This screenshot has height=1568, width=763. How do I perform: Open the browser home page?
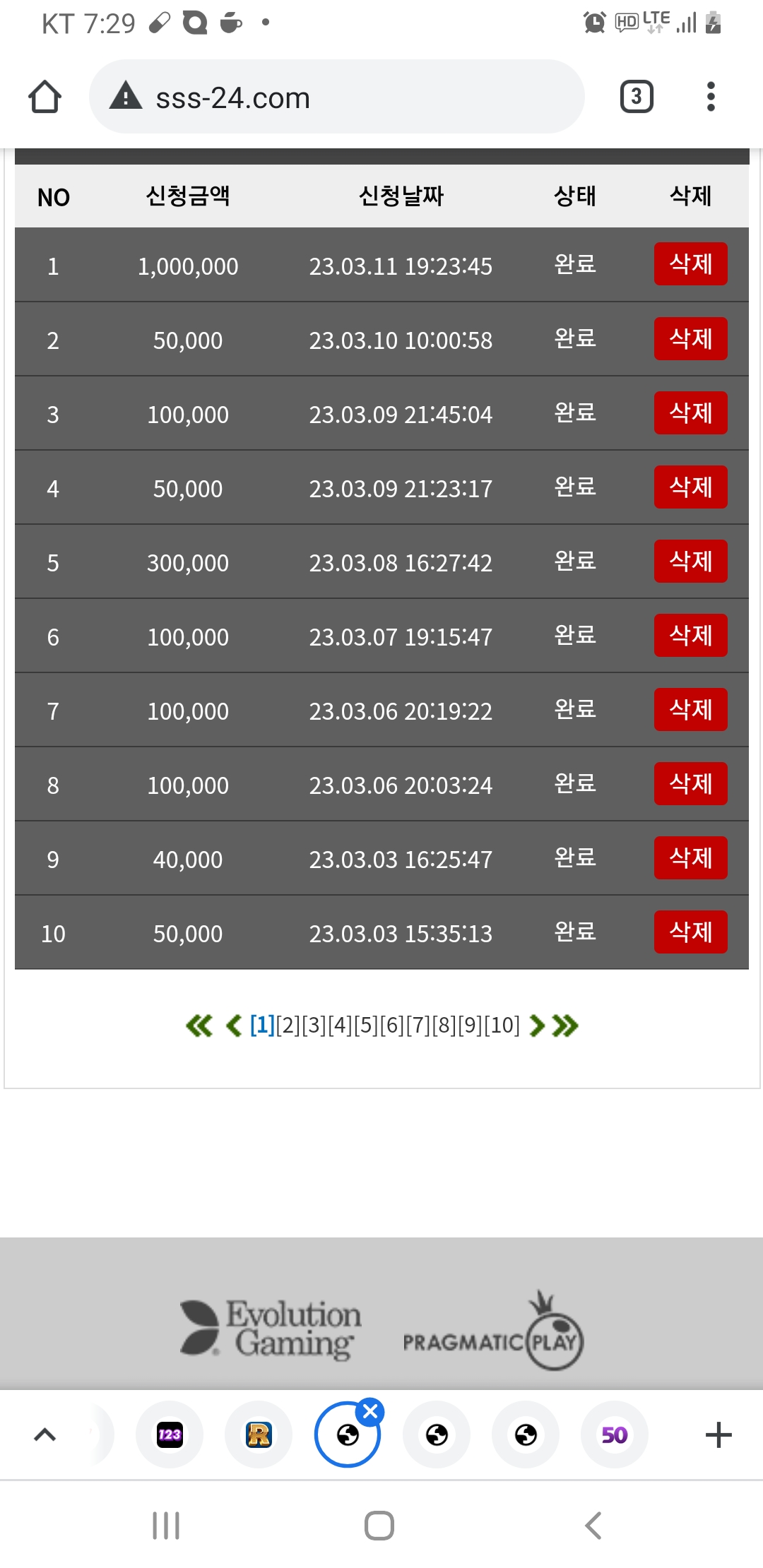[45, 97]
